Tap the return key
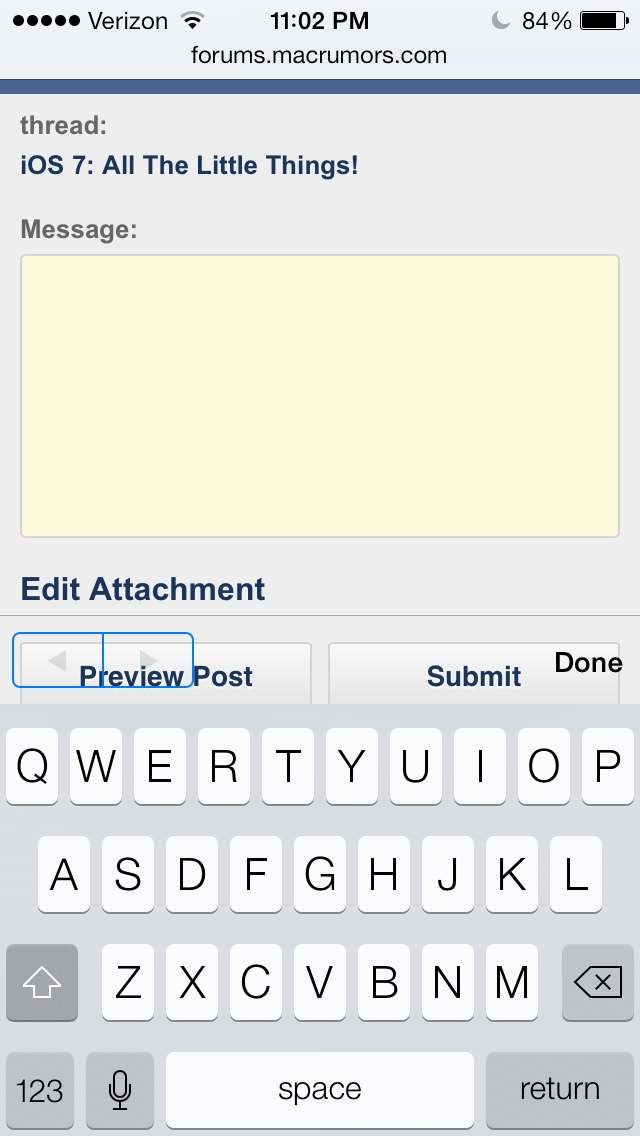Screen dimensions: 640x1136 [559, 1089]
